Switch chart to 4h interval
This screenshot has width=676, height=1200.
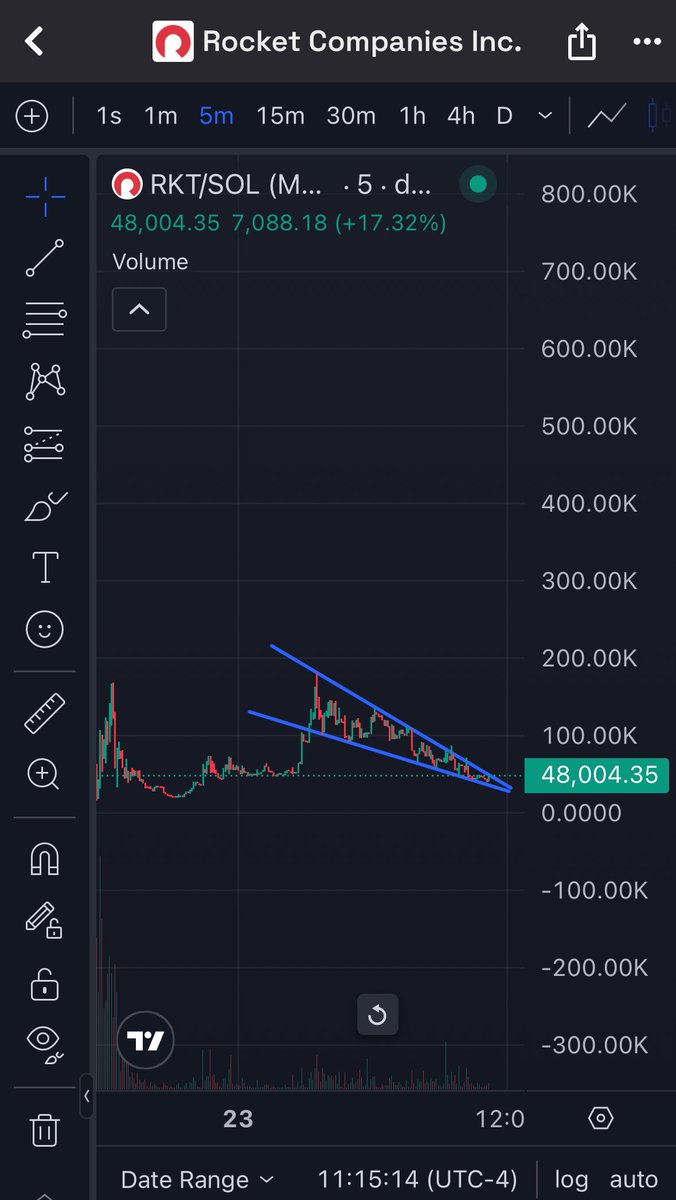461,116
